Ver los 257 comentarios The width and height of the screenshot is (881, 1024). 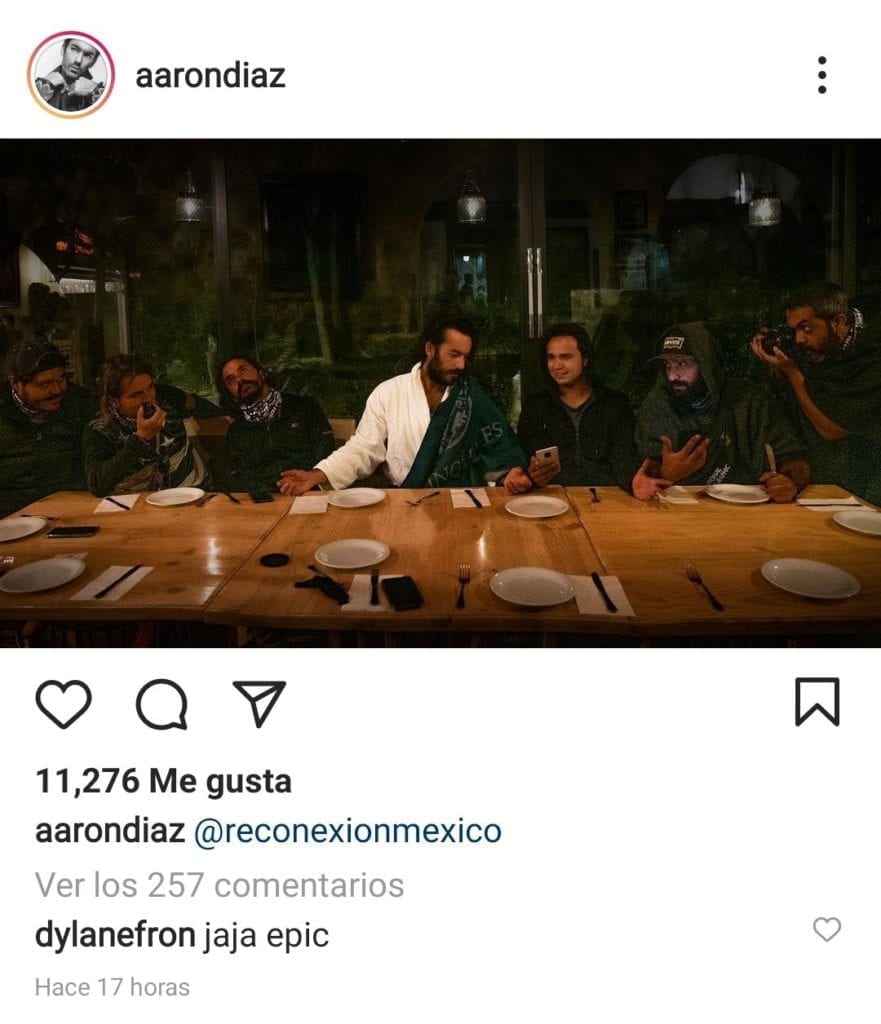(219, 884)
